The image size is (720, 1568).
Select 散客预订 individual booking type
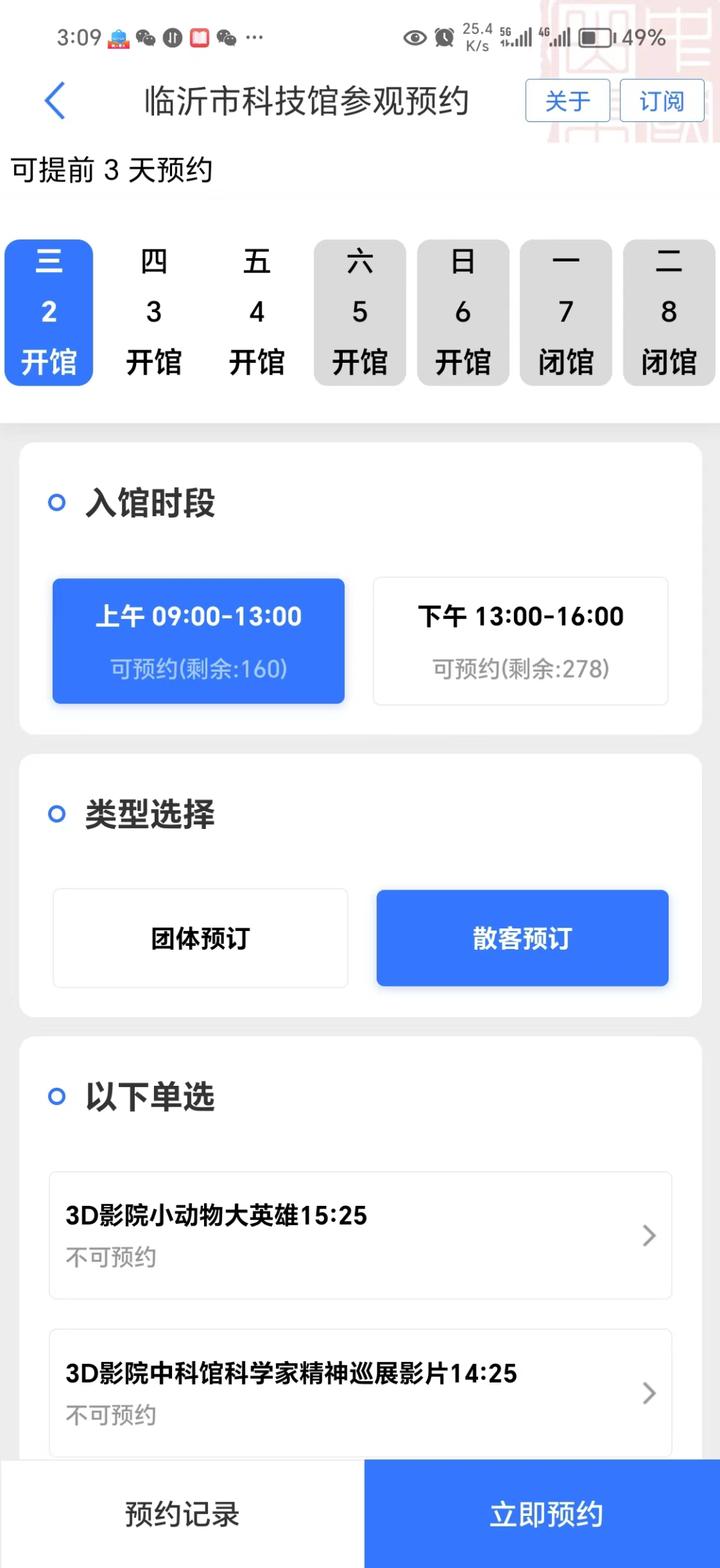point(523,938)
